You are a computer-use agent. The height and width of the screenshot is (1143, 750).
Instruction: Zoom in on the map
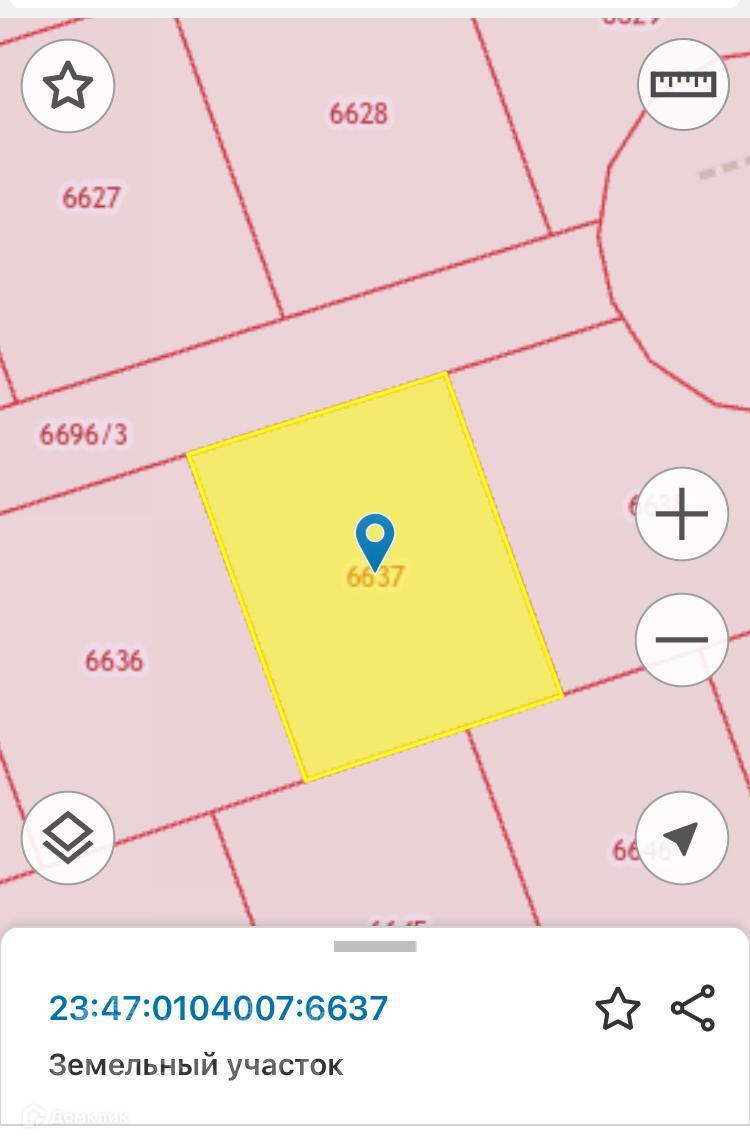click(x=682, y=514)
